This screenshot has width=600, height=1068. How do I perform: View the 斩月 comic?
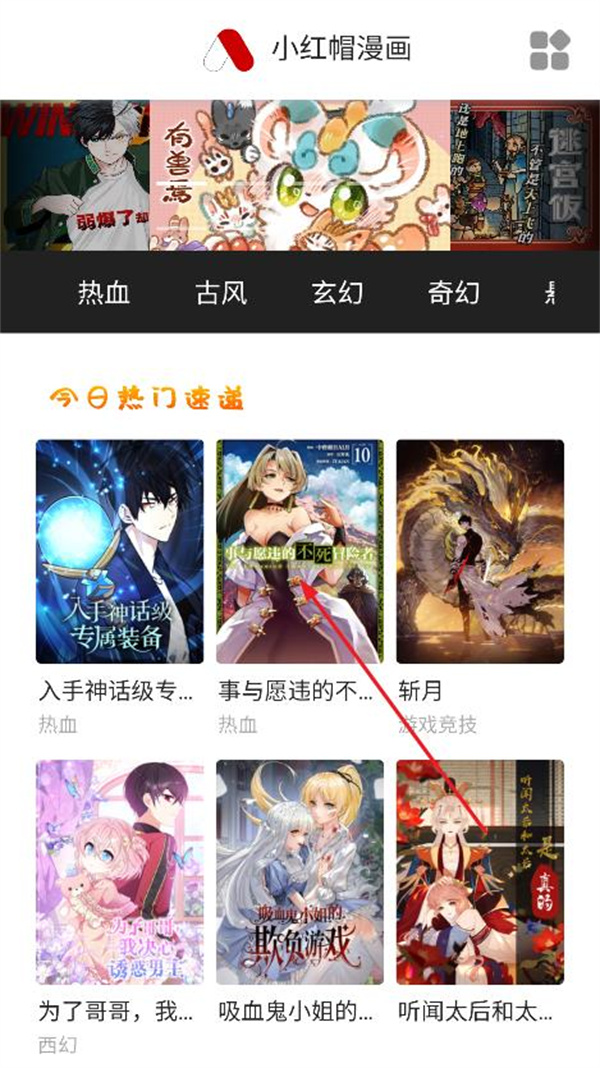coord(480,552)
